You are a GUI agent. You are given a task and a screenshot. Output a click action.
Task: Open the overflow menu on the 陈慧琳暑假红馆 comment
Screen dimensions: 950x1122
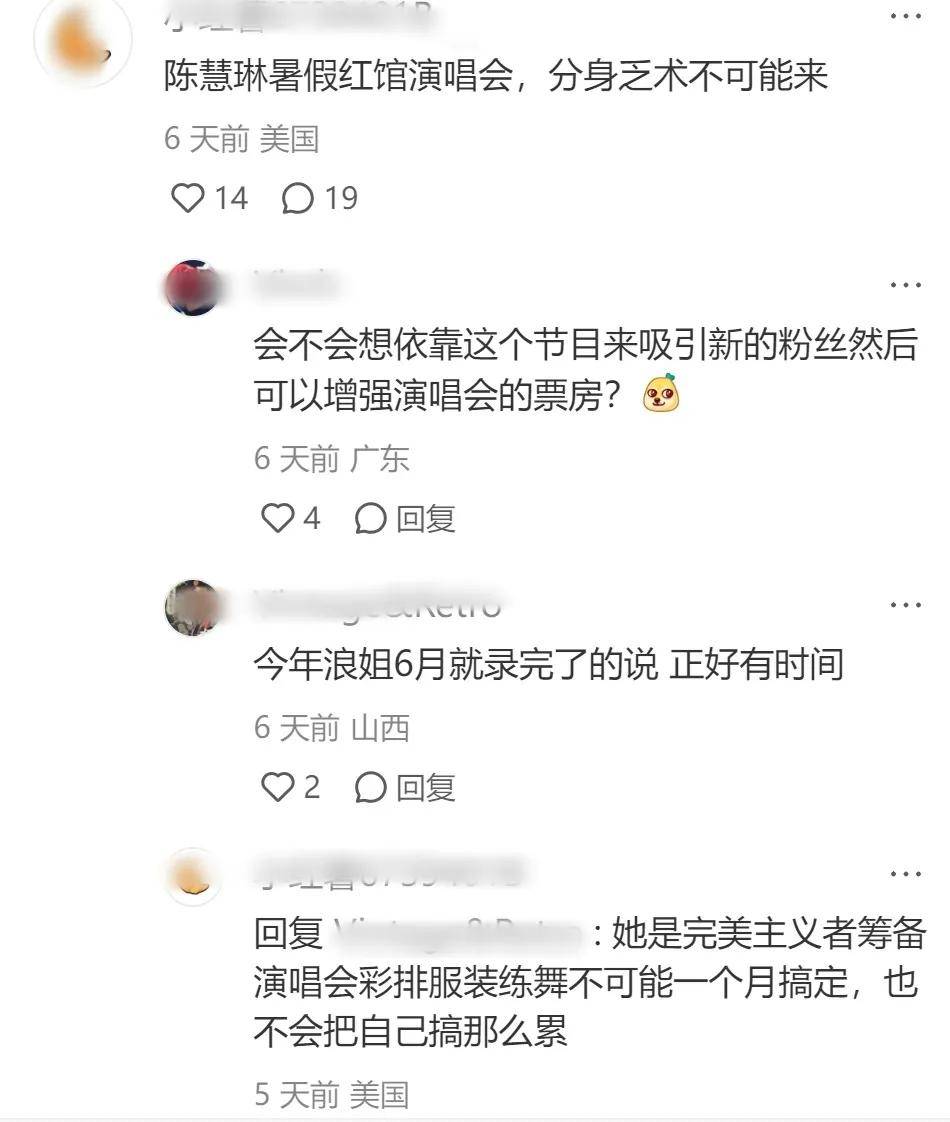pyautogui.click(x=905, y=16)
